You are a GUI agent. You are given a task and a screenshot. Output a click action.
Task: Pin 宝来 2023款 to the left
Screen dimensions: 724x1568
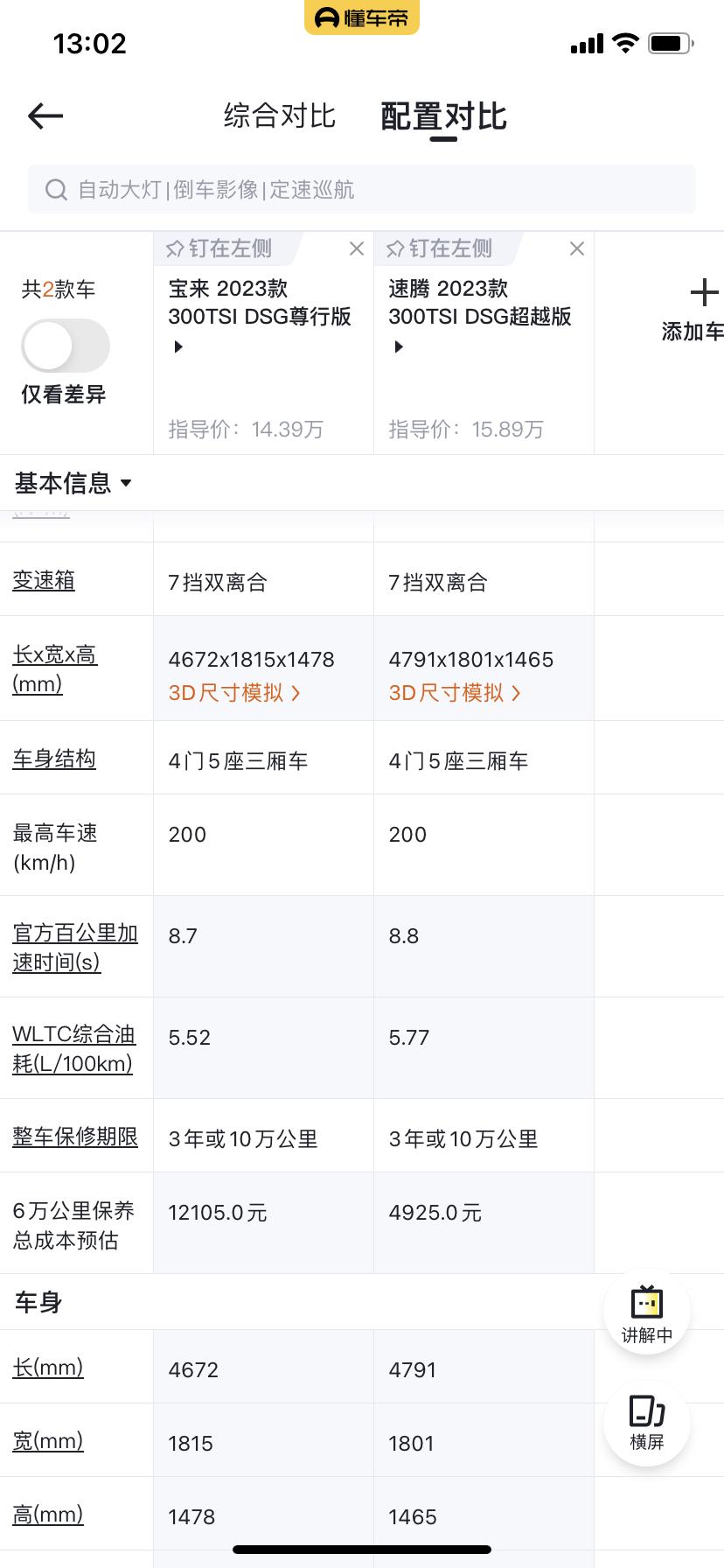219,248
